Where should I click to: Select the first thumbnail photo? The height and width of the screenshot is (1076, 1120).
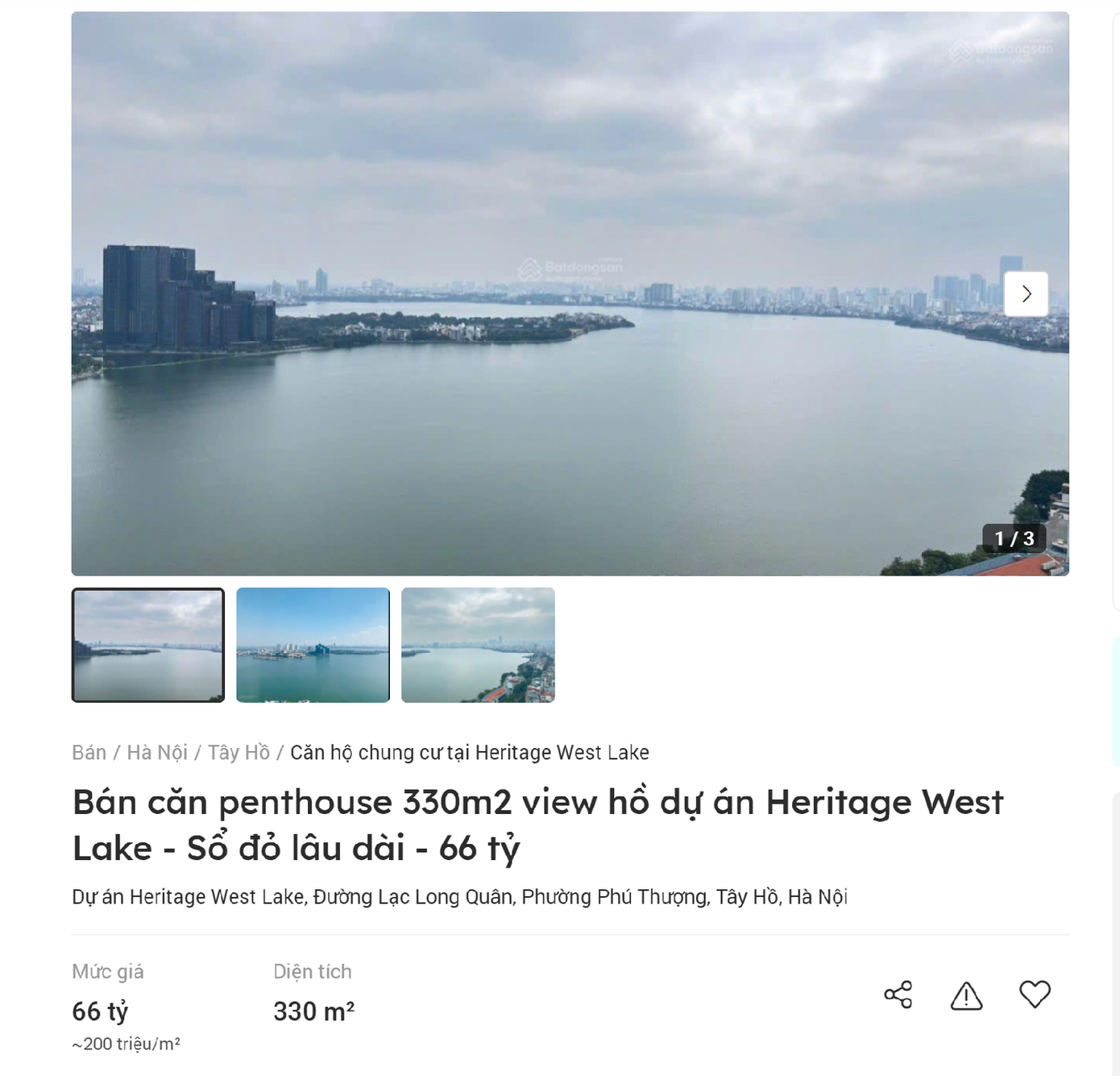(148, 645)
